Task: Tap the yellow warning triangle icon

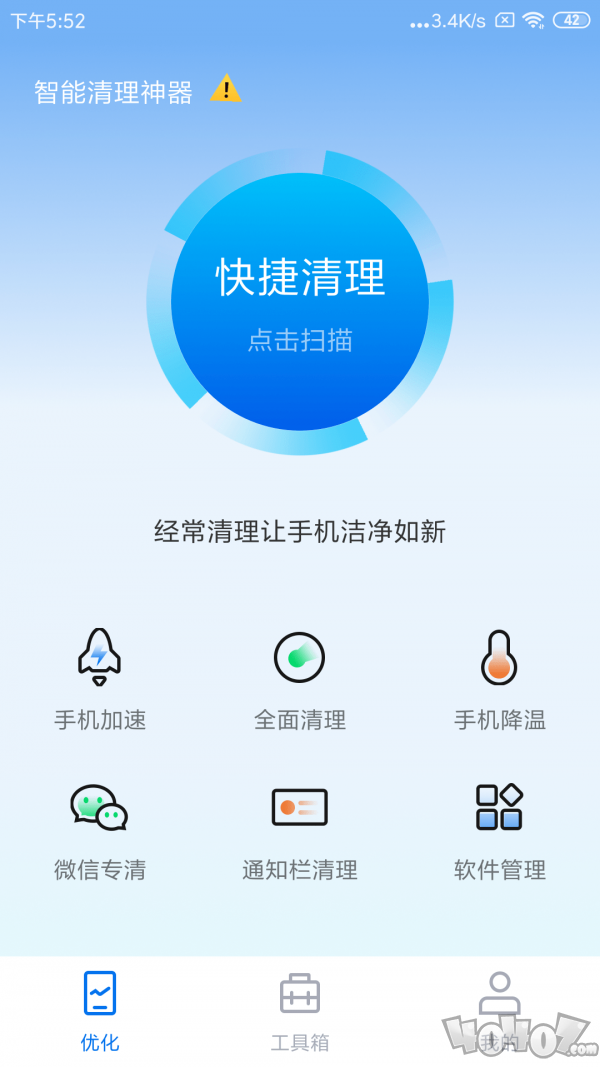Action: coord(226,89)
